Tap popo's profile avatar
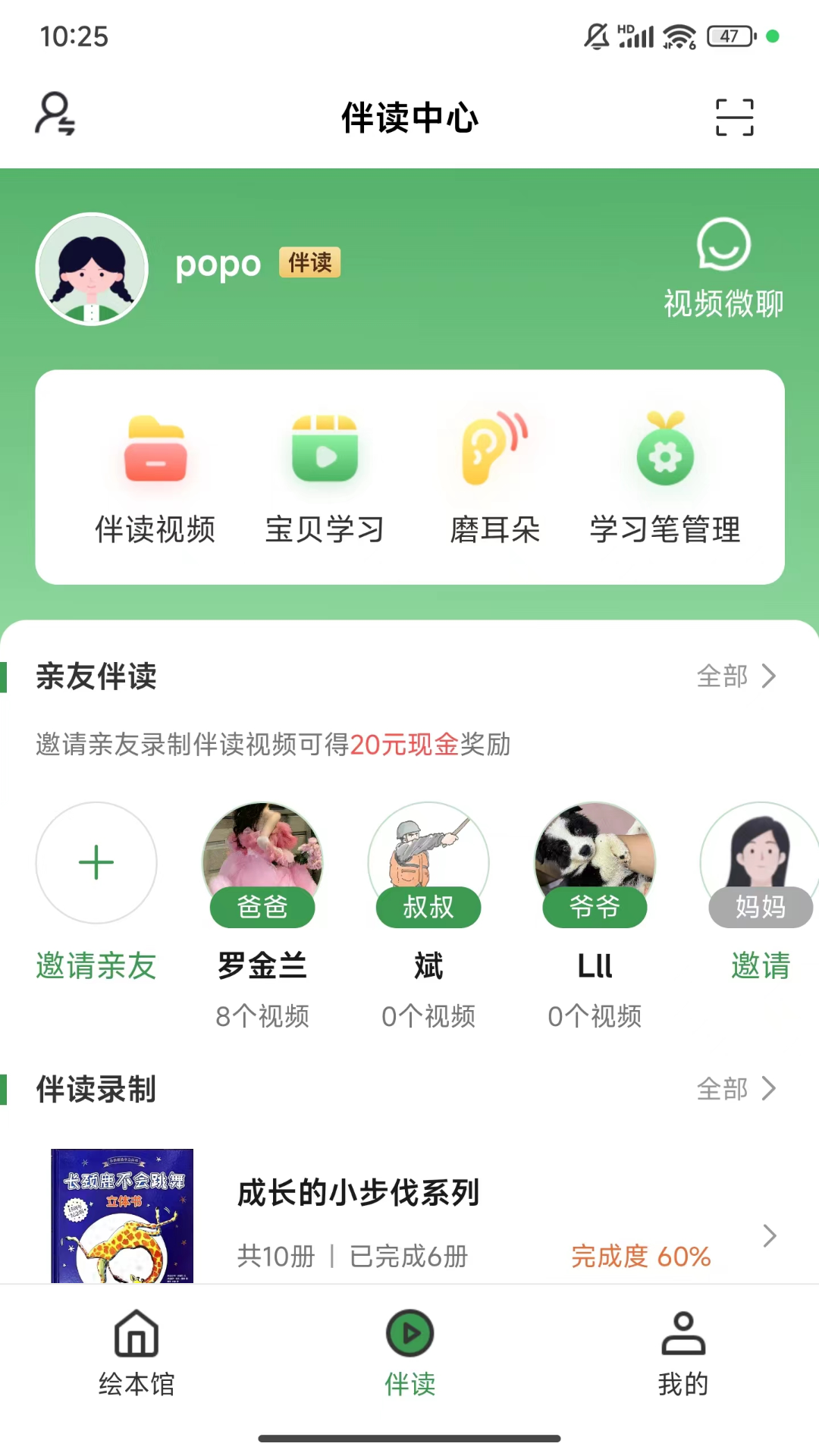The width and height of the screenshot is (819, 1456). coord(92,269)
